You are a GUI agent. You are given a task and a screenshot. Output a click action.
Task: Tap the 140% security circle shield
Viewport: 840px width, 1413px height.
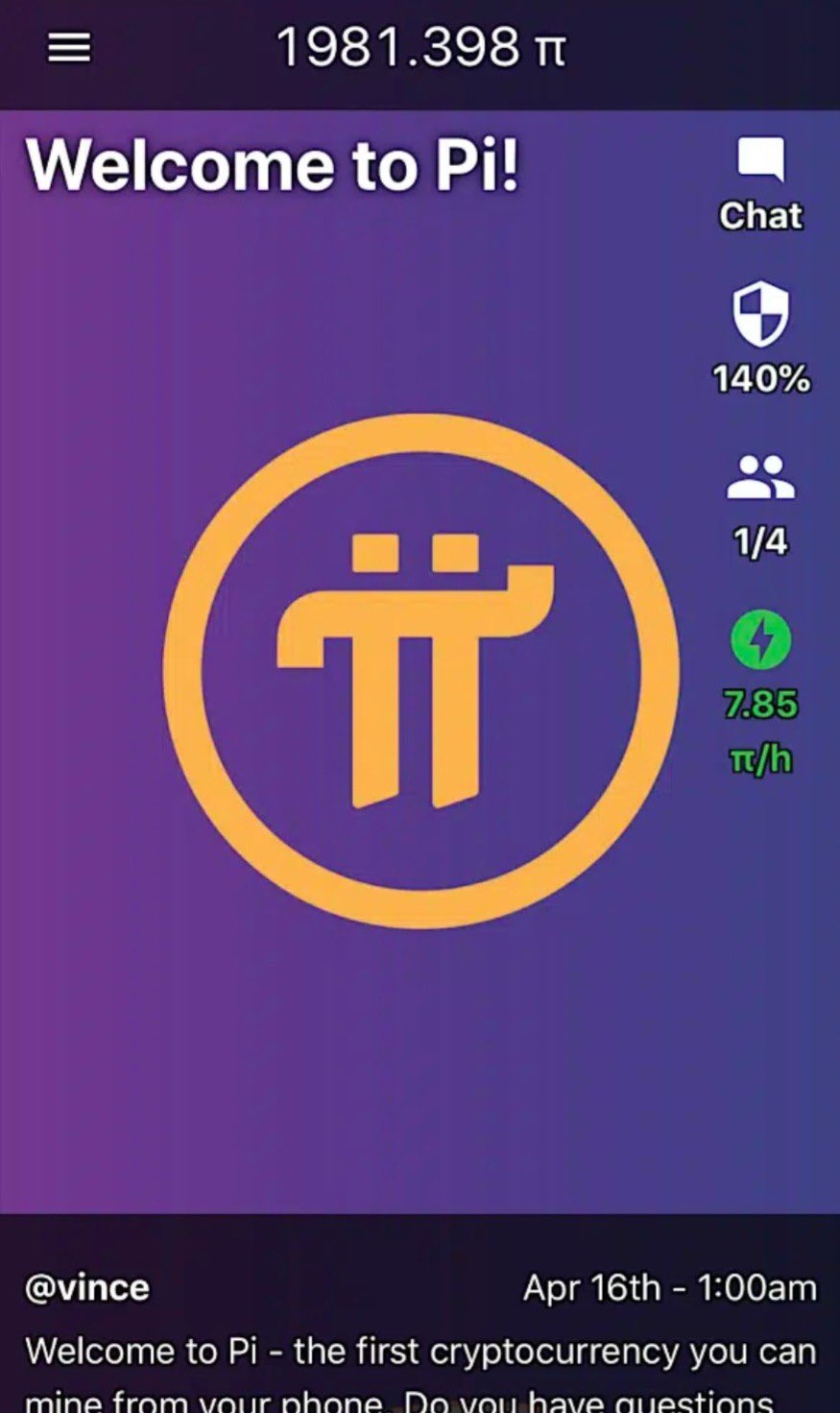760,317
